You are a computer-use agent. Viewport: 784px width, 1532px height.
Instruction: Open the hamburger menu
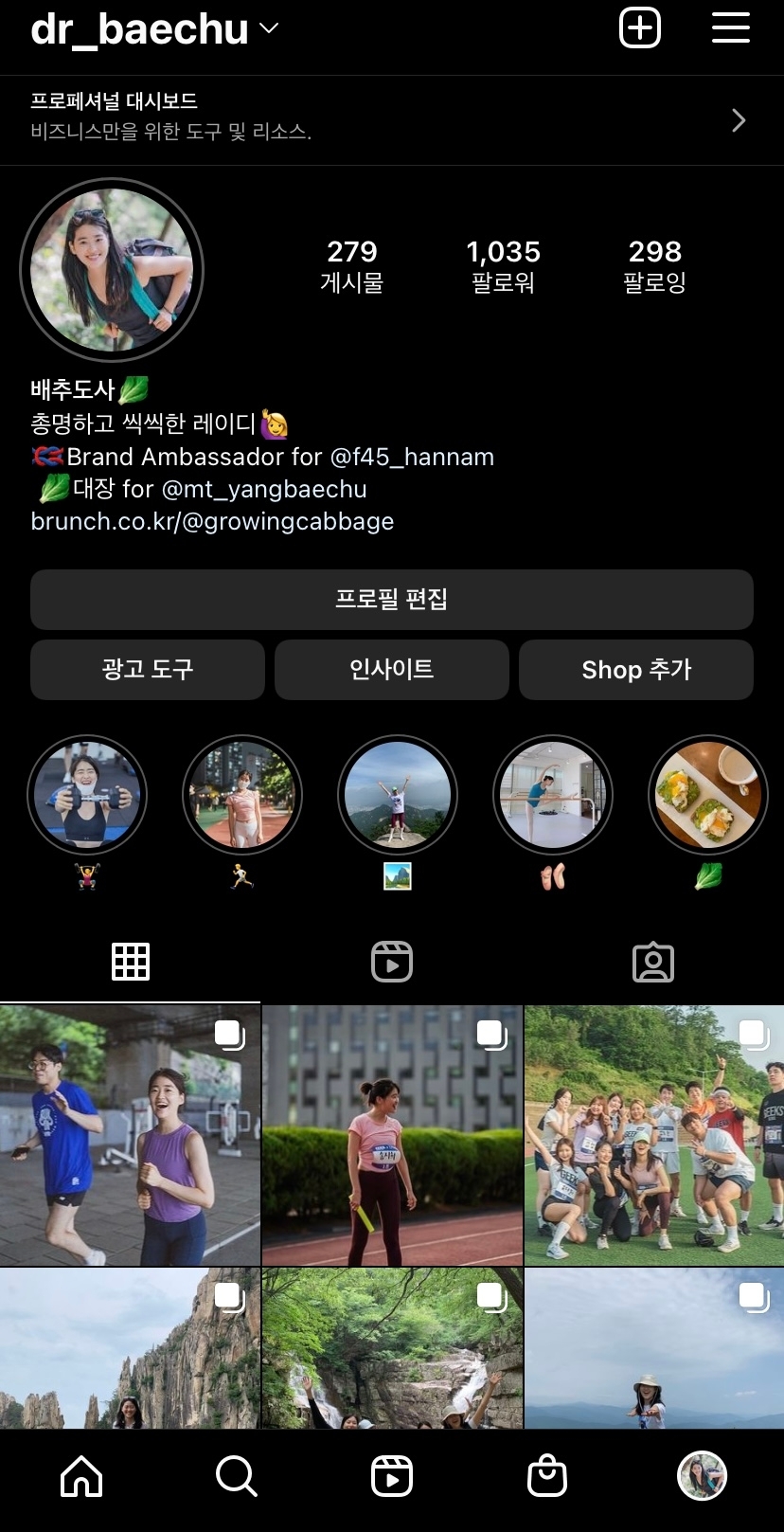click(x=730, y=27)
